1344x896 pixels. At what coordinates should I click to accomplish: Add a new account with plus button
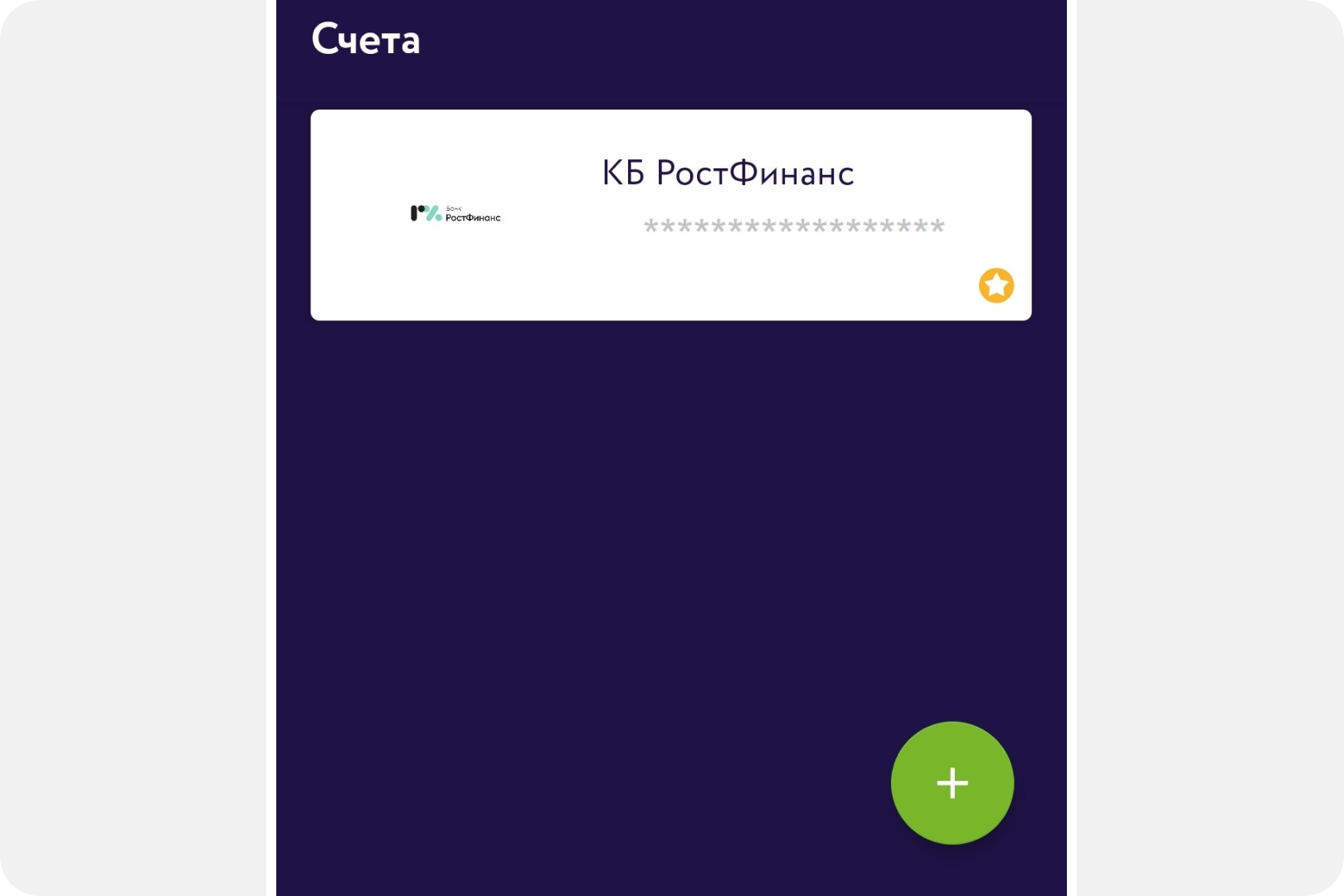click(952, 782)
